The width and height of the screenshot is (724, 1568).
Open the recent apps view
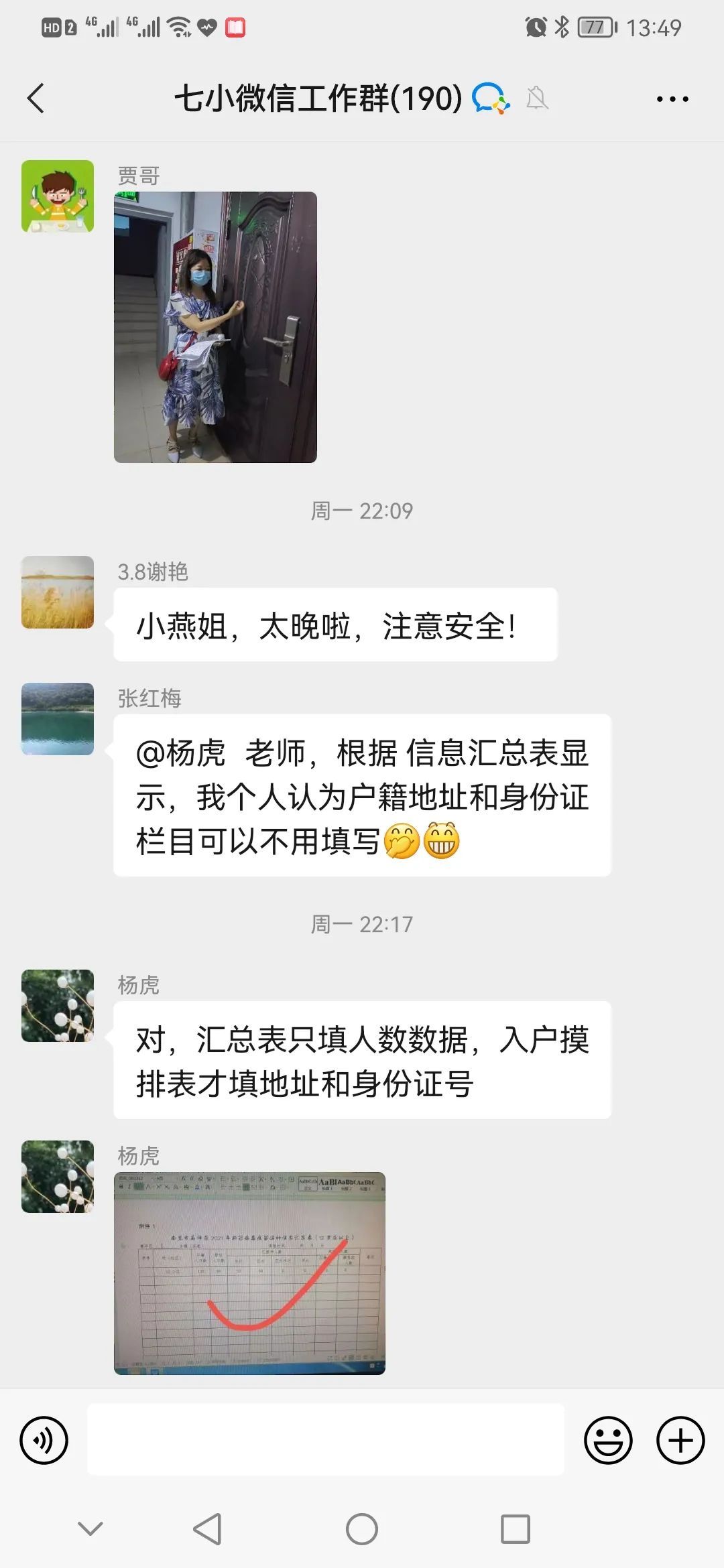(516, 1529)
